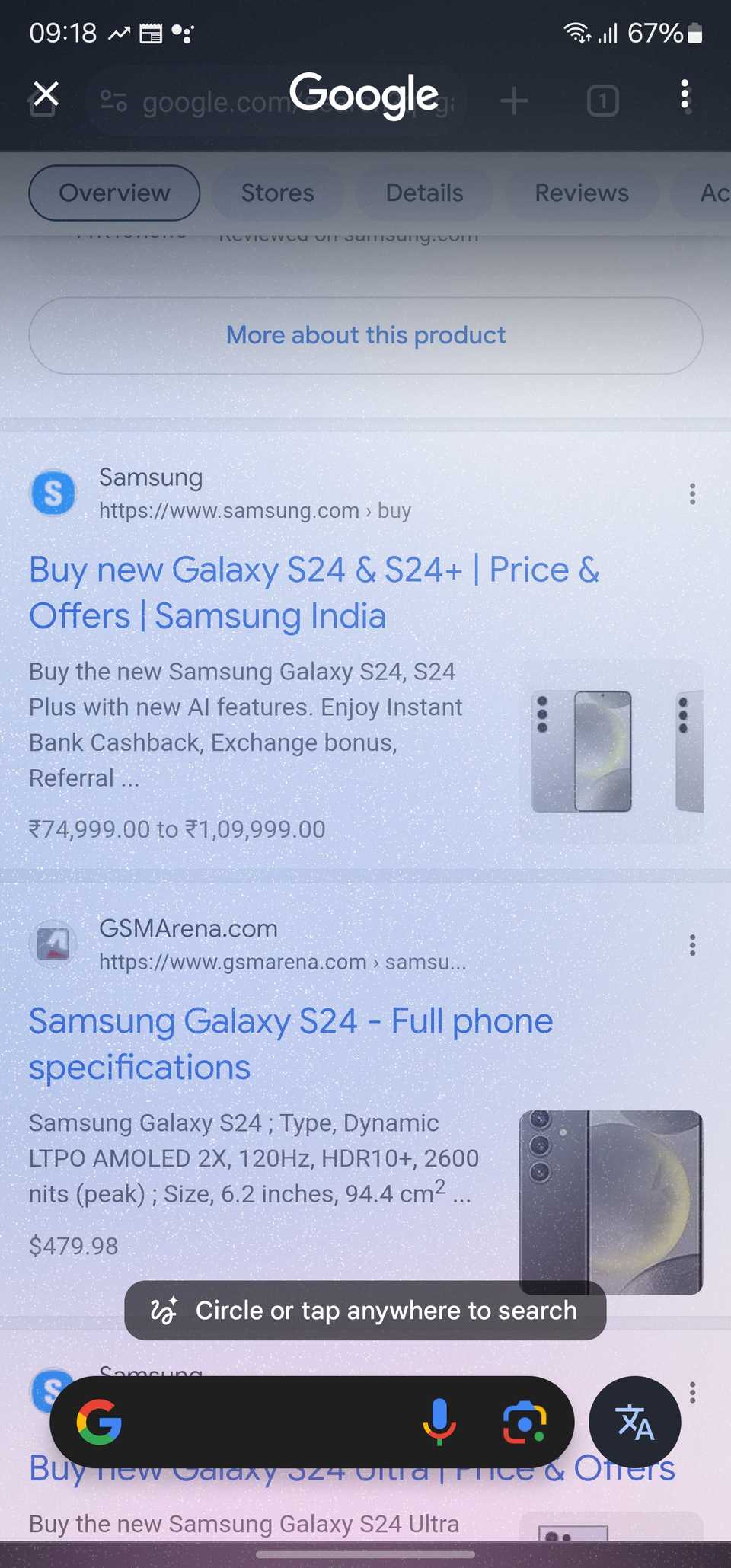This screenshot has height=1568, width=731.
Task: Open the overlay's three-dot menu
Action: [x=685, y=94]
